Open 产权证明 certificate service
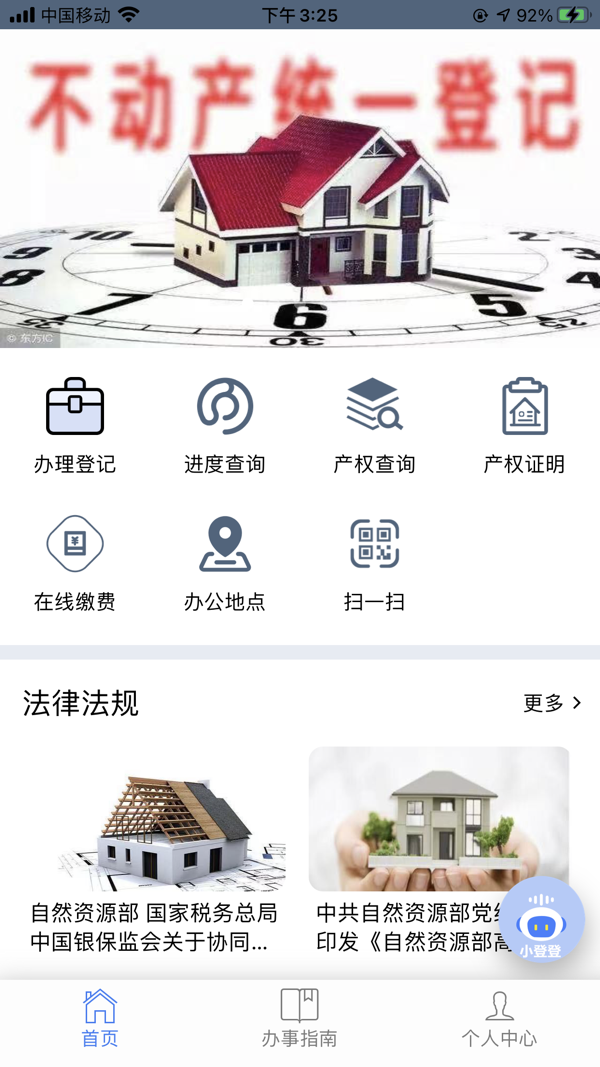Screen dimensions: 600x1067 [x=524, y=424]
